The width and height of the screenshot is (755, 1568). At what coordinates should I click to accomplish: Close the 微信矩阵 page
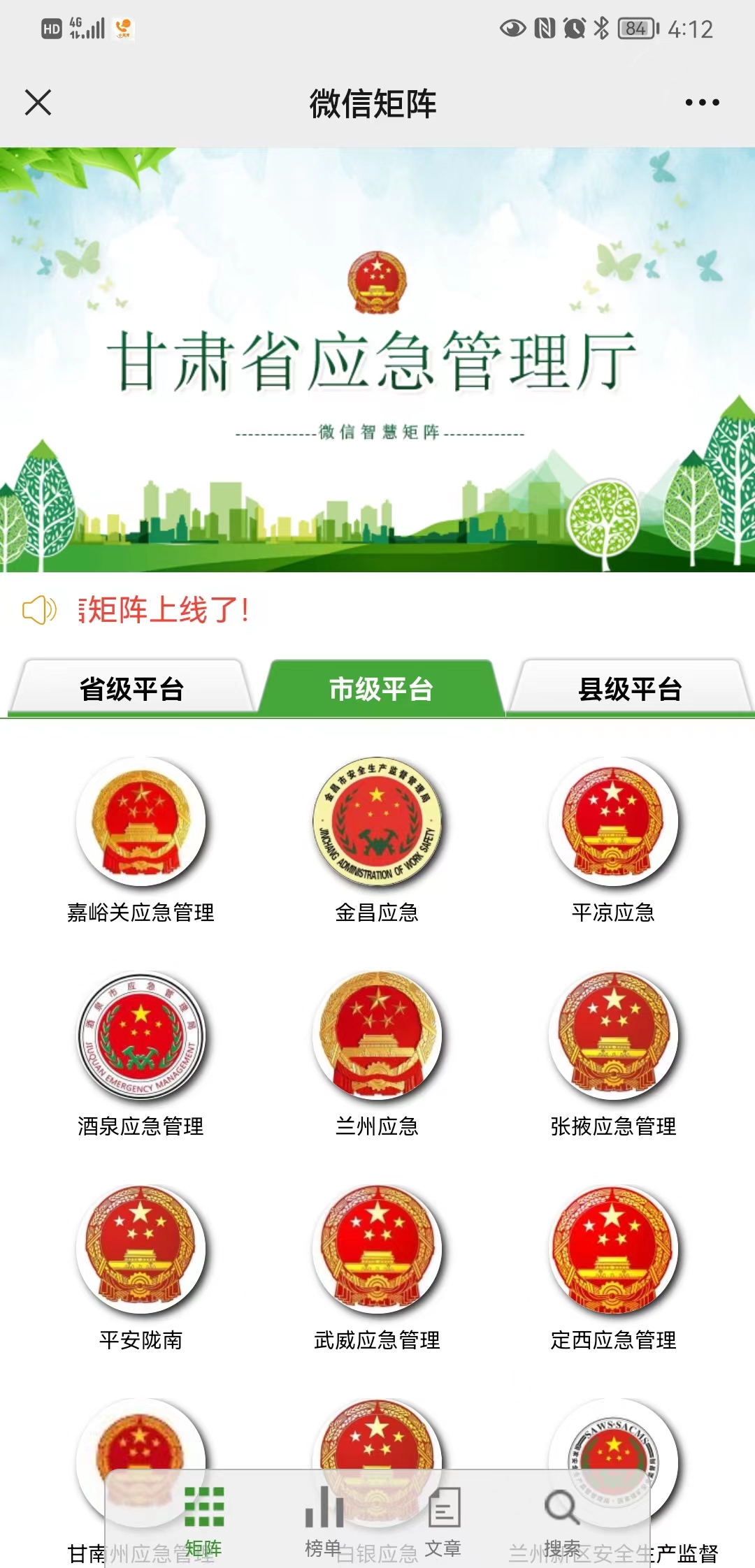38,103
